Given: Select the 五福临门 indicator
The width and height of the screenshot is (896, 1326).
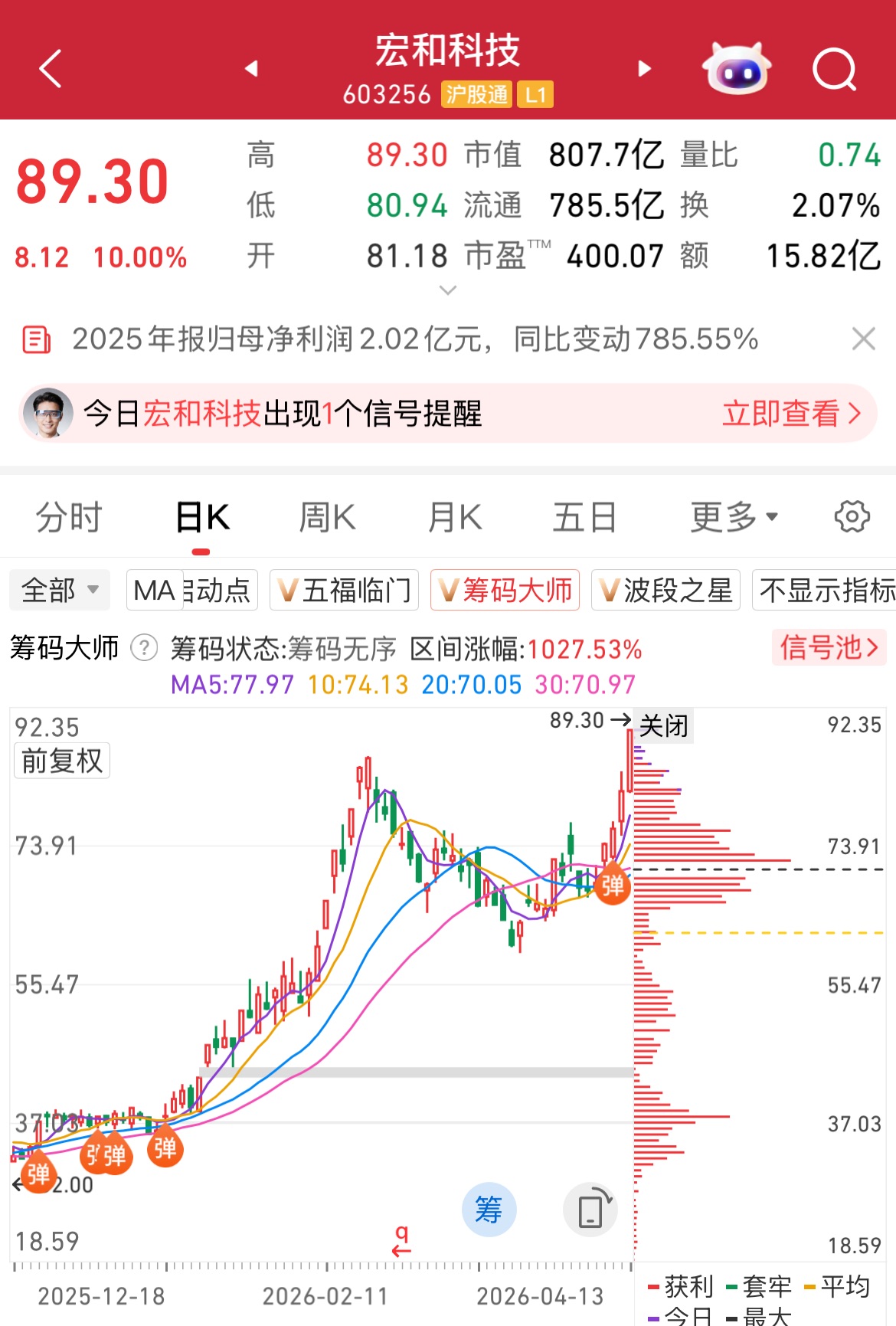Looking at the screenshot, I should click(x=344, y=590).
